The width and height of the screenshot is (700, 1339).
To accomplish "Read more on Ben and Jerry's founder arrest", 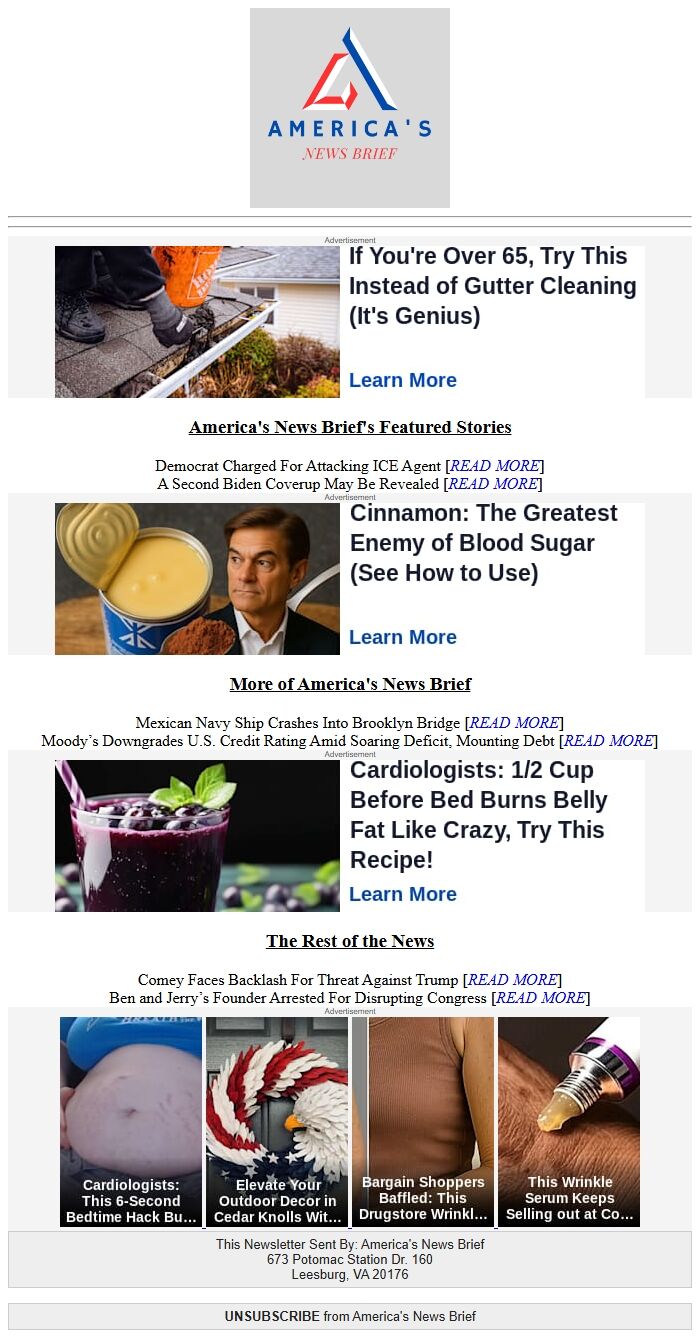I will coord(540,998).
